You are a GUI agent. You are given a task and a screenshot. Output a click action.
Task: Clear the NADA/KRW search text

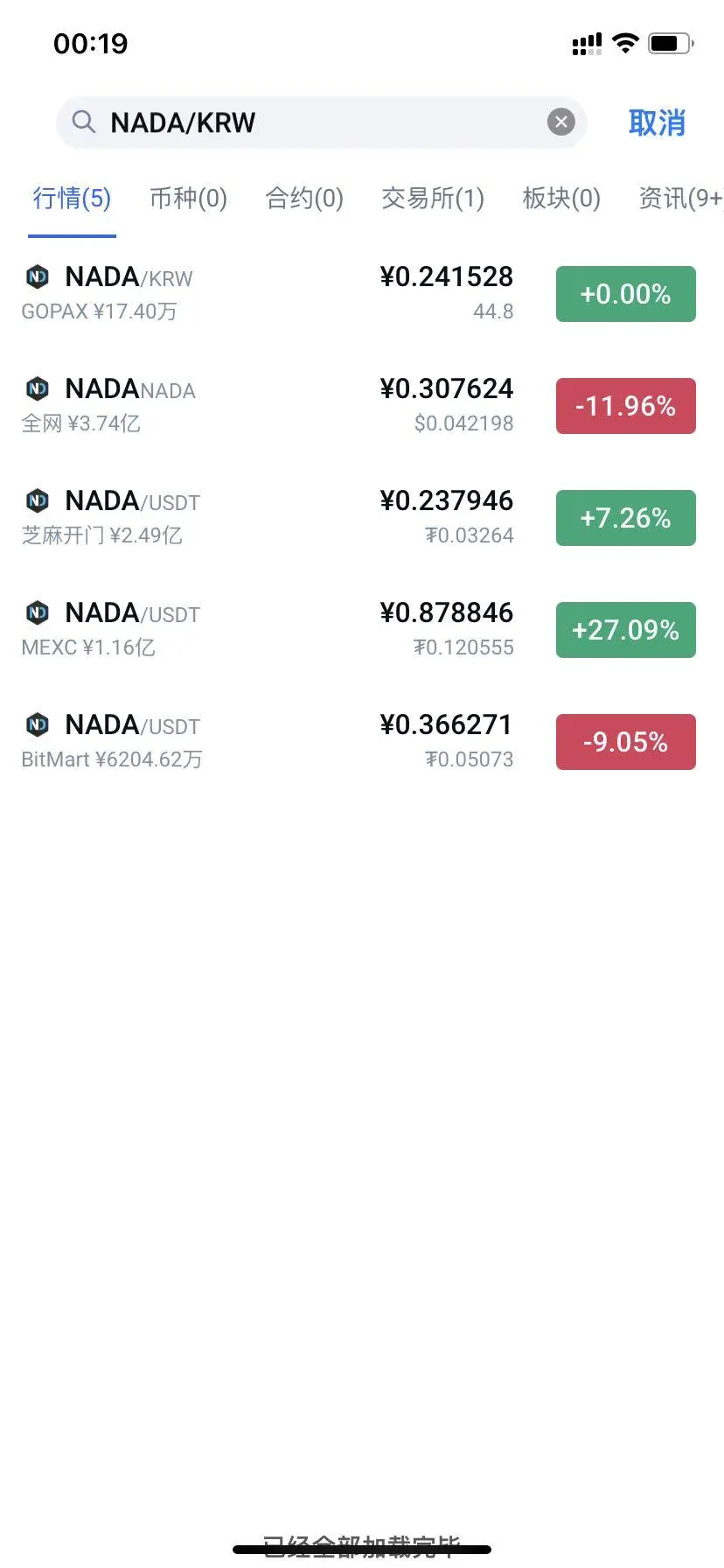[x=561, y=122]
